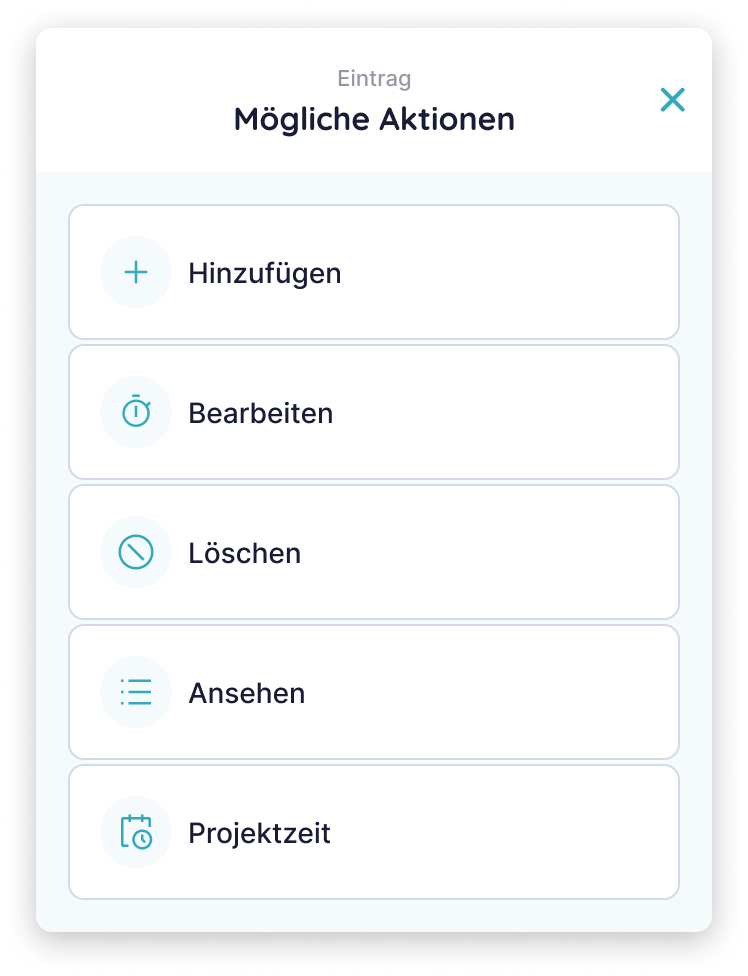Select the Hinzufügen action
This screenshot has width=748, height=976.
pyautogui.click(x=373, y=272)
